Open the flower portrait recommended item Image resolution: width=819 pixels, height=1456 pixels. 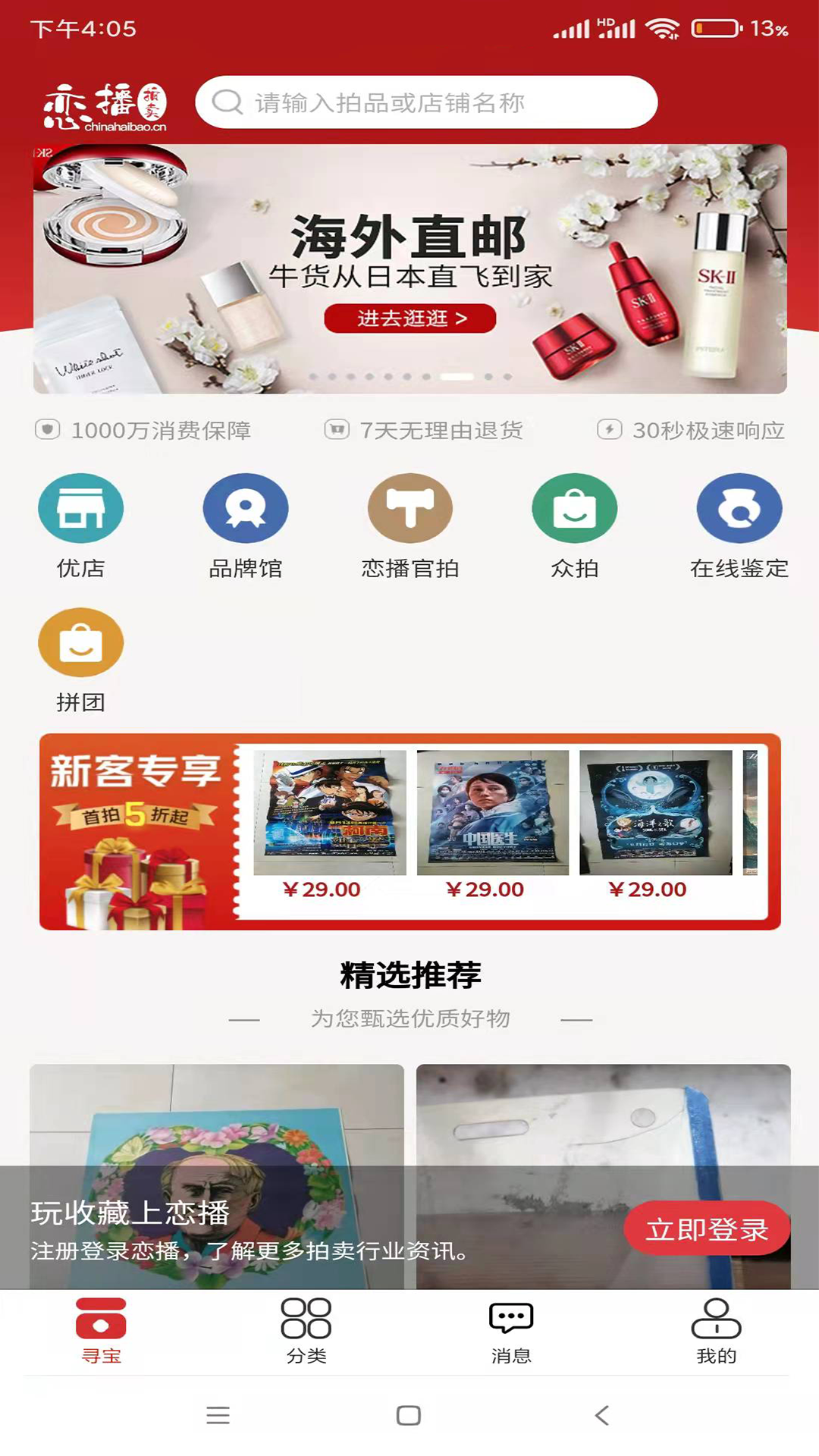point(216,1122)
